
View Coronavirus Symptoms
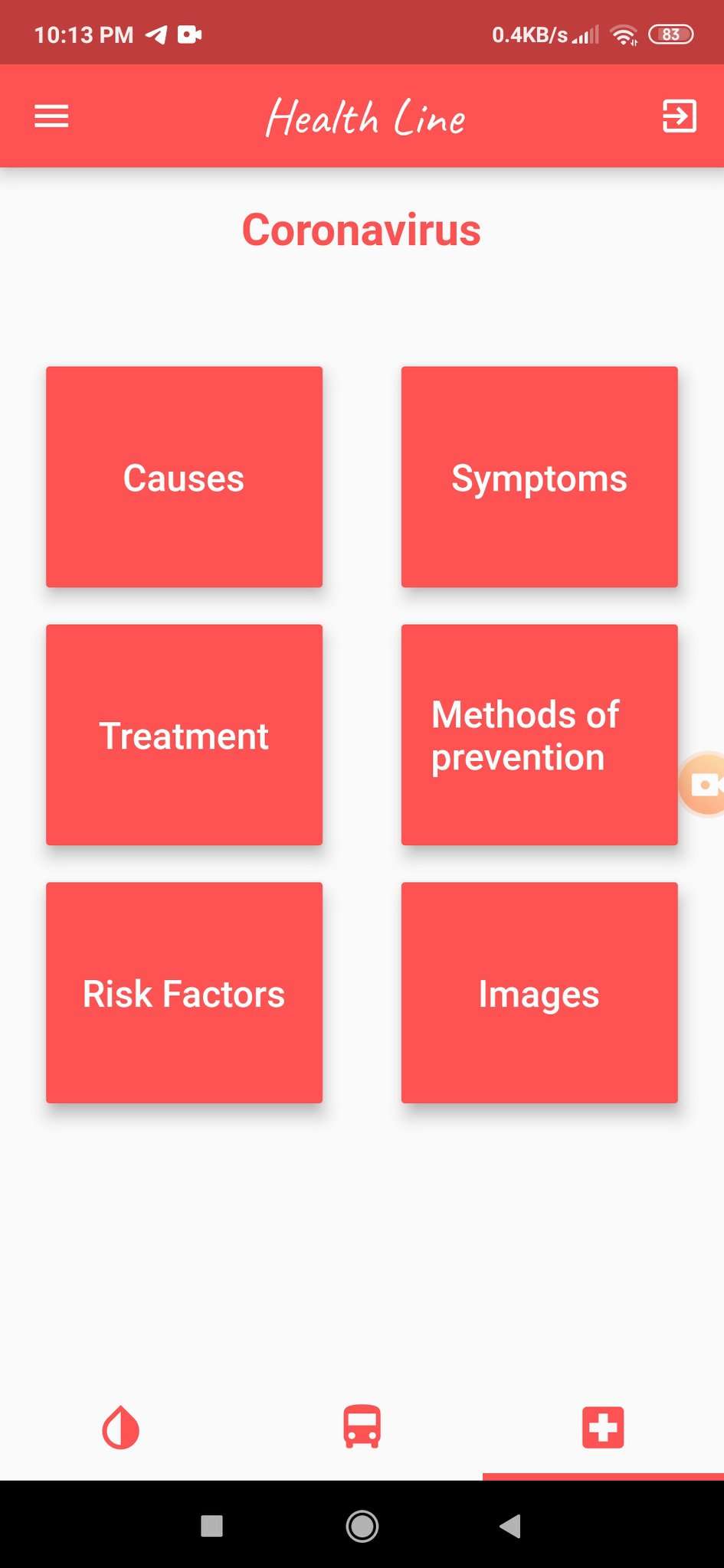[x=539, y=477]
